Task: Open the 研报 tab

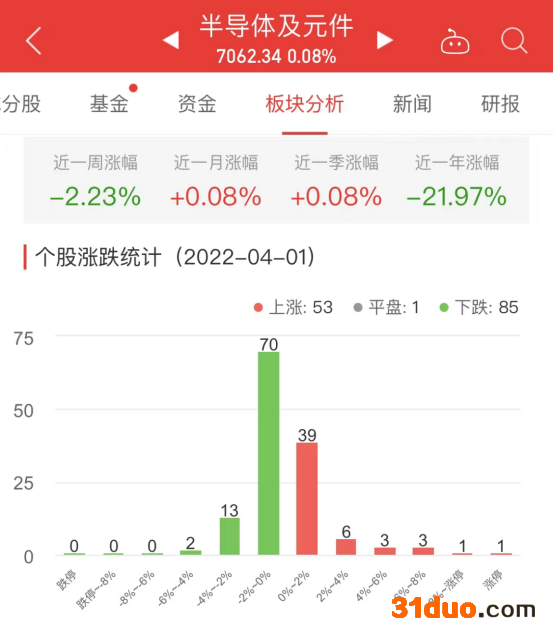Action: (500, 104)
